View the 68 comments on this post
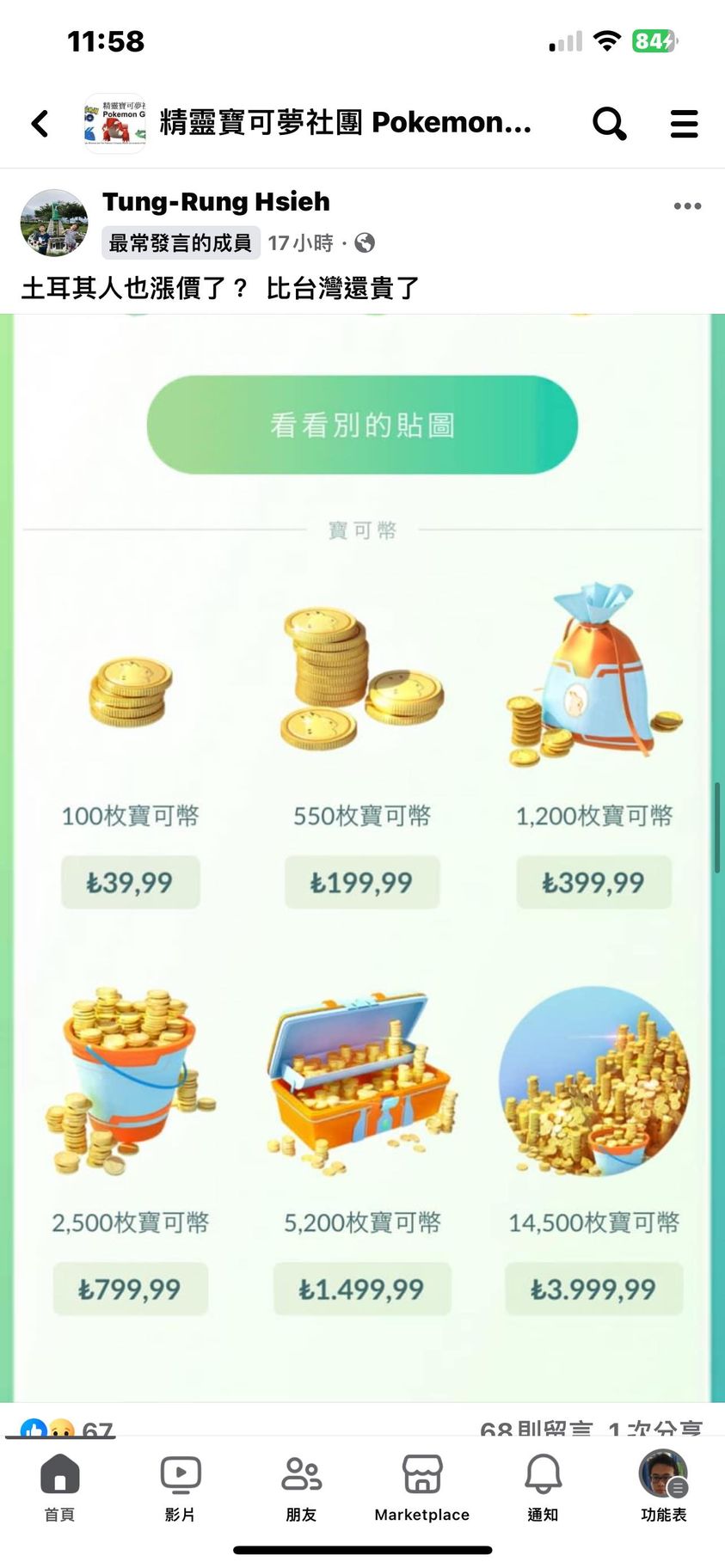The image size is (725, 1568). [536, 1427]
